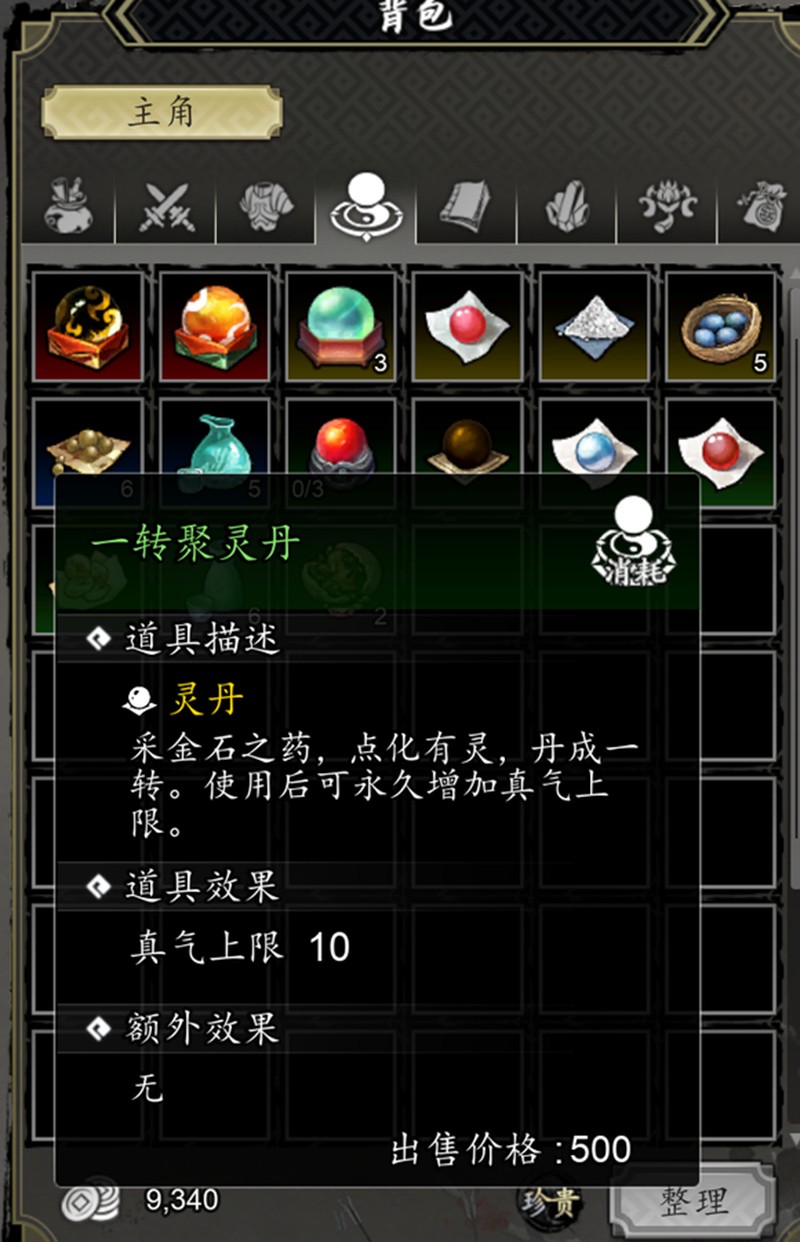
Task: Select the white powder pile item
Action: (593, 326)
